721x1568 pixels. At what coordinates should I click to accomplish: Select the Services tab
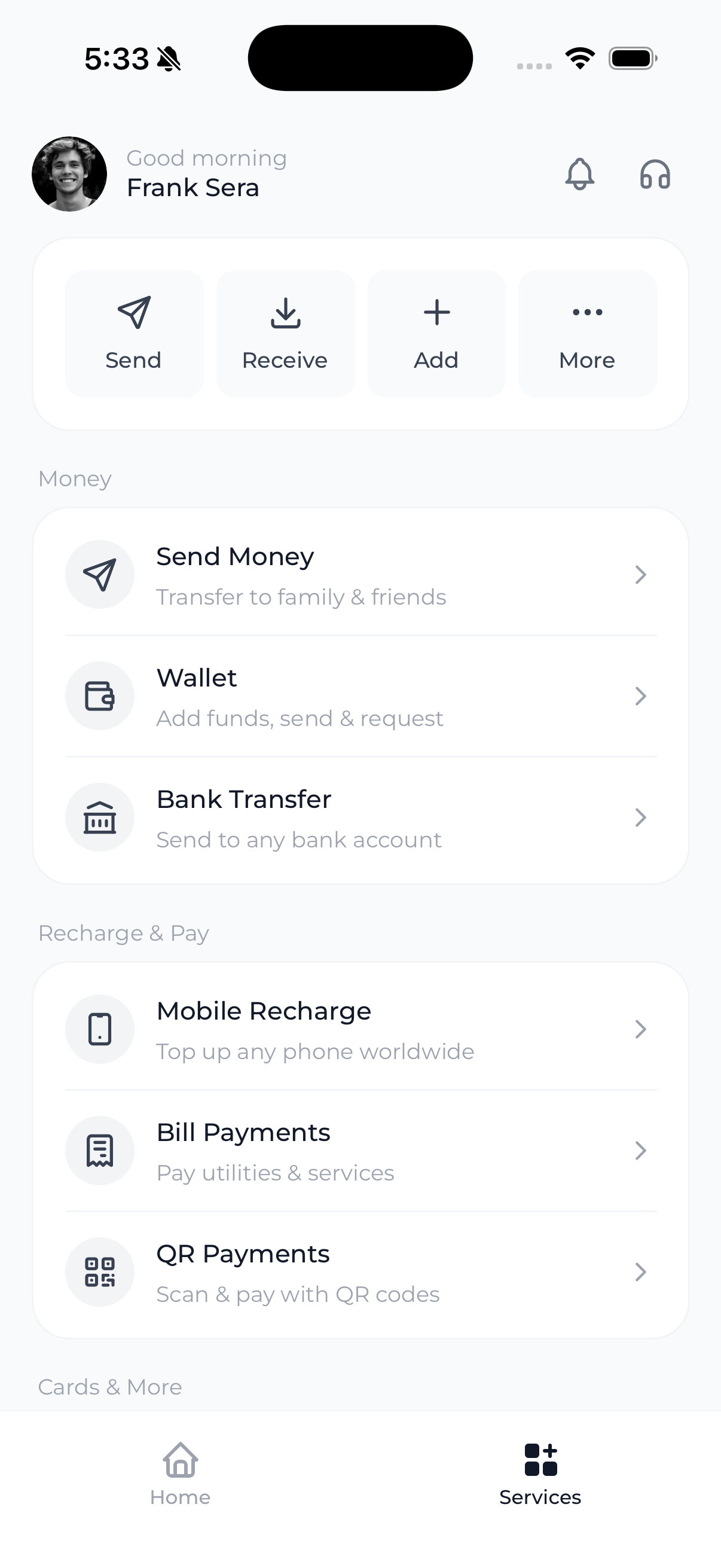[x=540, y=1473]
